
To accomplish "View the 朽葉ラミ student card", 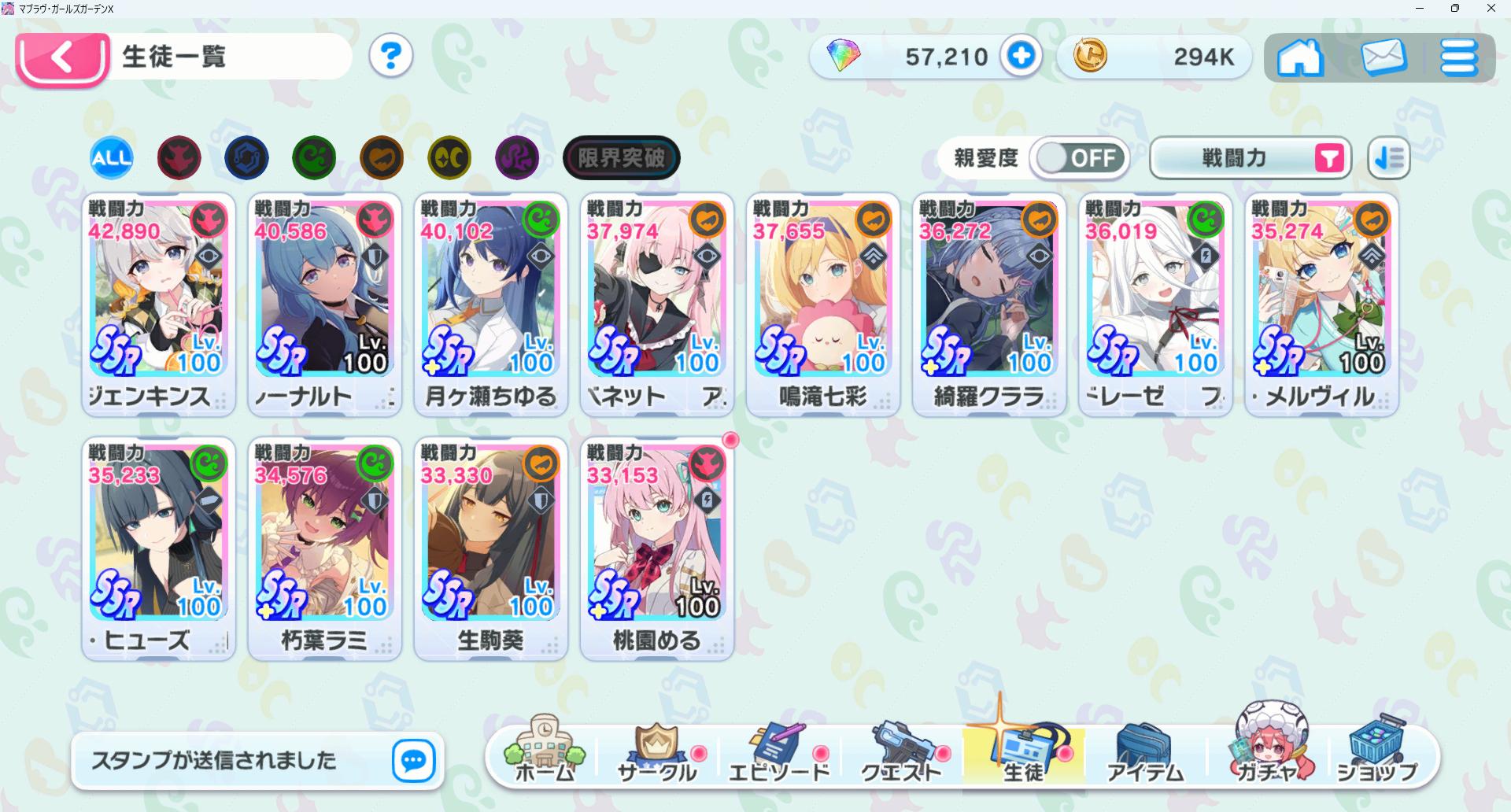I will tap(324, 547).
